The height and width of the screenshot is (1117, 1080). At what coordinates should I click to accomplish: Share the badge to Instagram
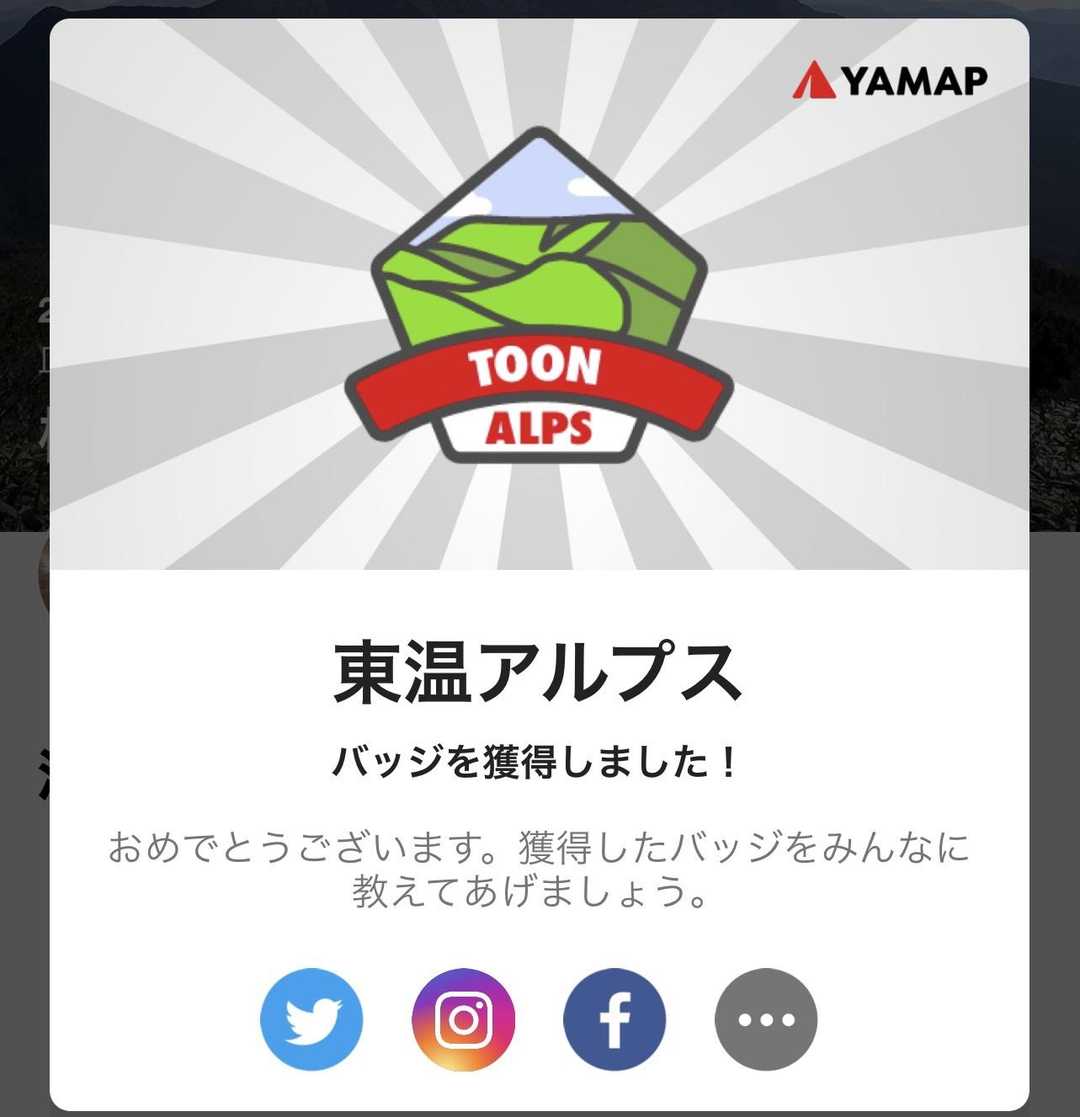pos(463,1019)
